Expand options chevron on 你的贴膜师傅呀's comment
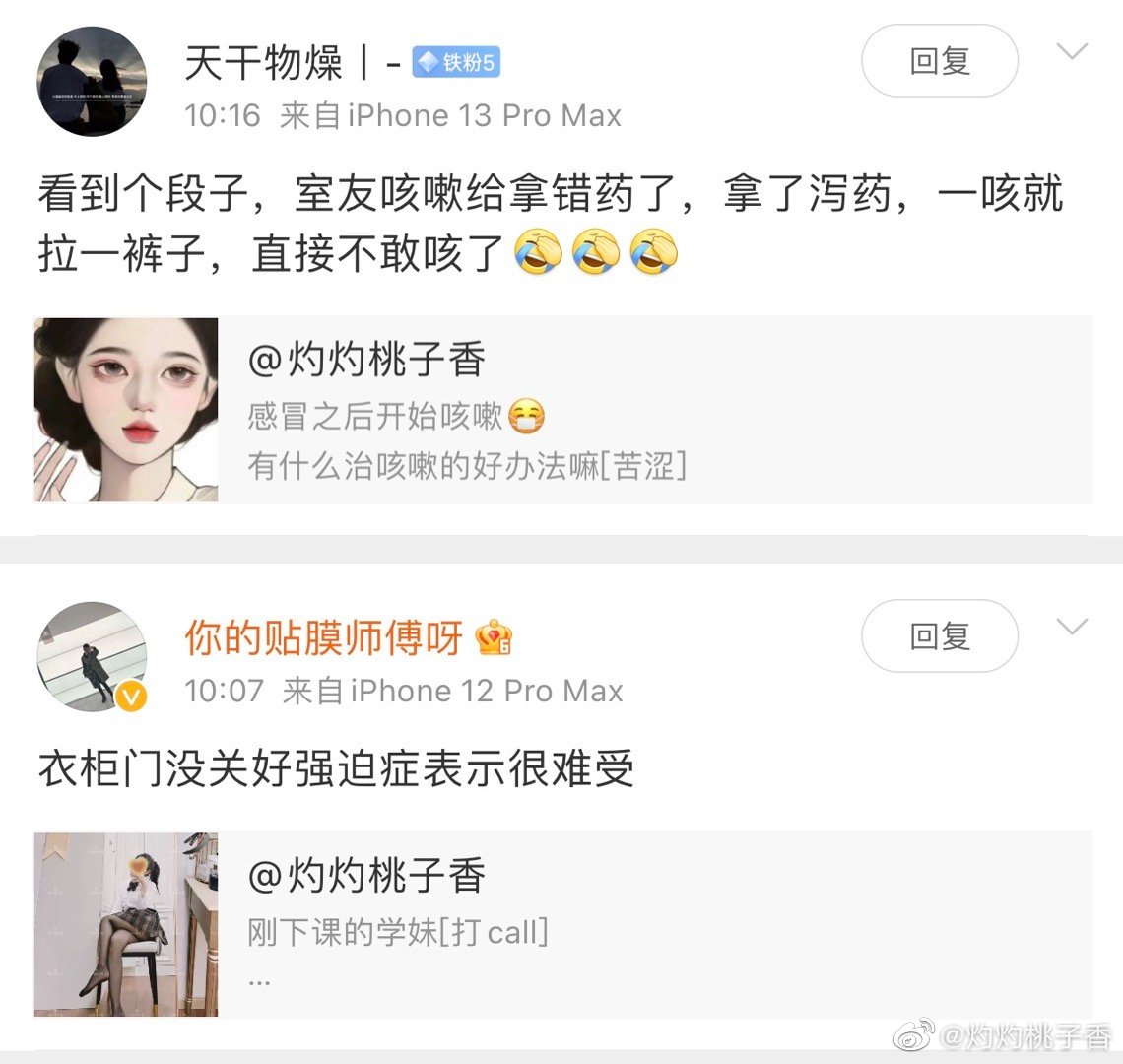Image resolution: width=1123 pixels, height=1064 pixels. tap(1072, 627)
